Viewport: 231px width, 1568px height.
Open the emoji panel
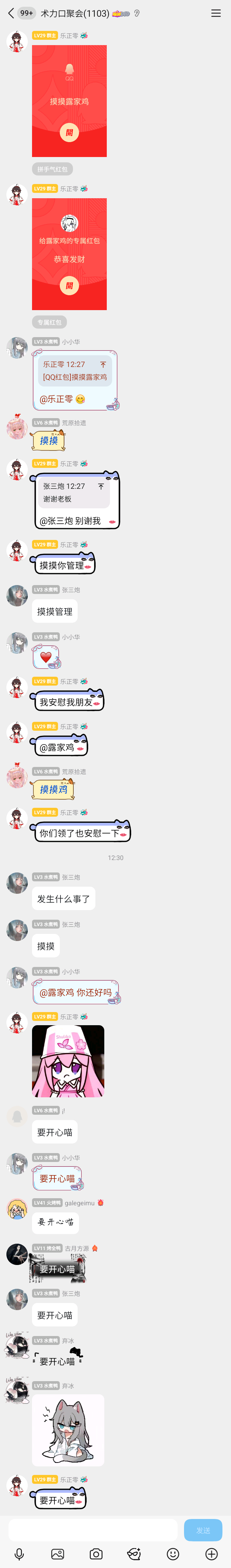(173, 1554)
